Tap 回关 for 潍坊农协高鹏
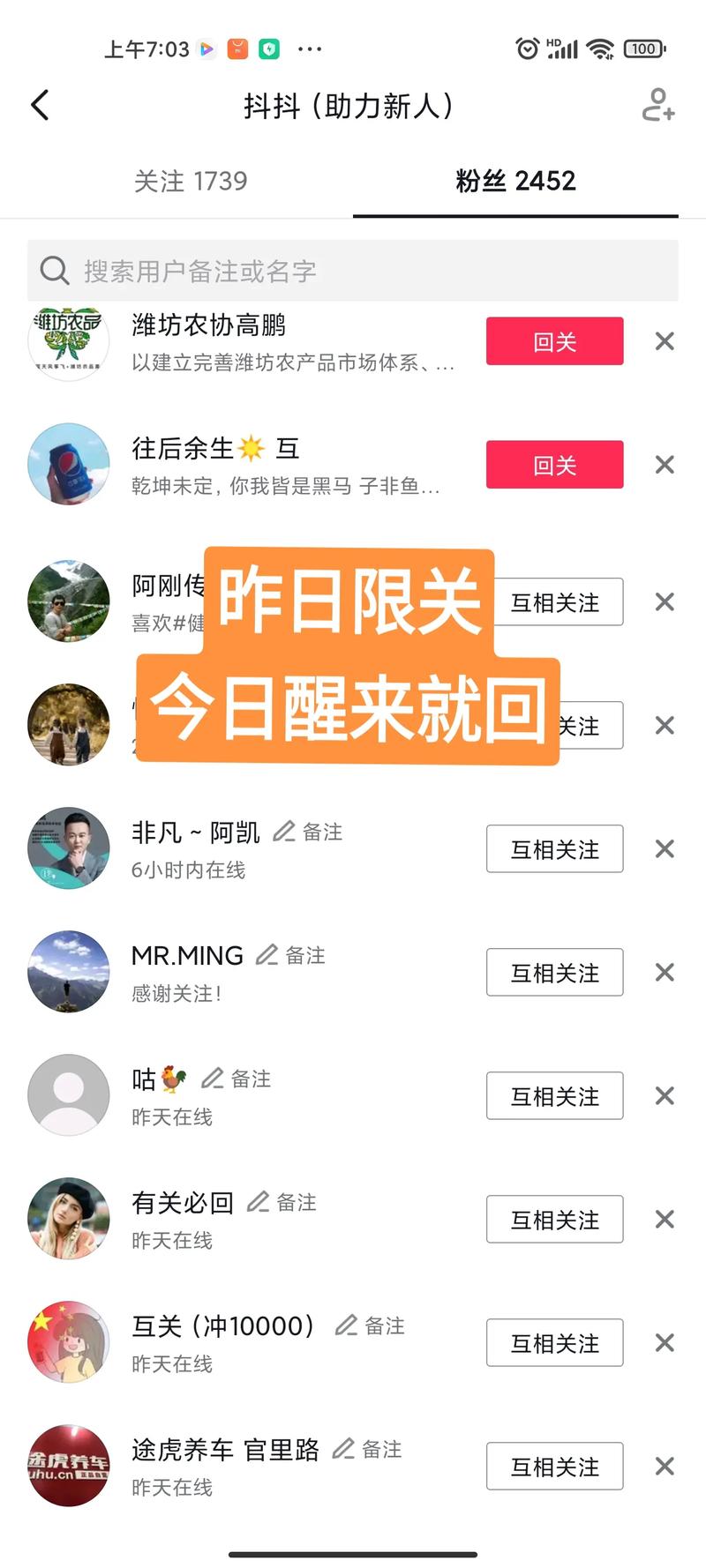The width and height of the screenshot is (706, 1568). tap(553, 341)
